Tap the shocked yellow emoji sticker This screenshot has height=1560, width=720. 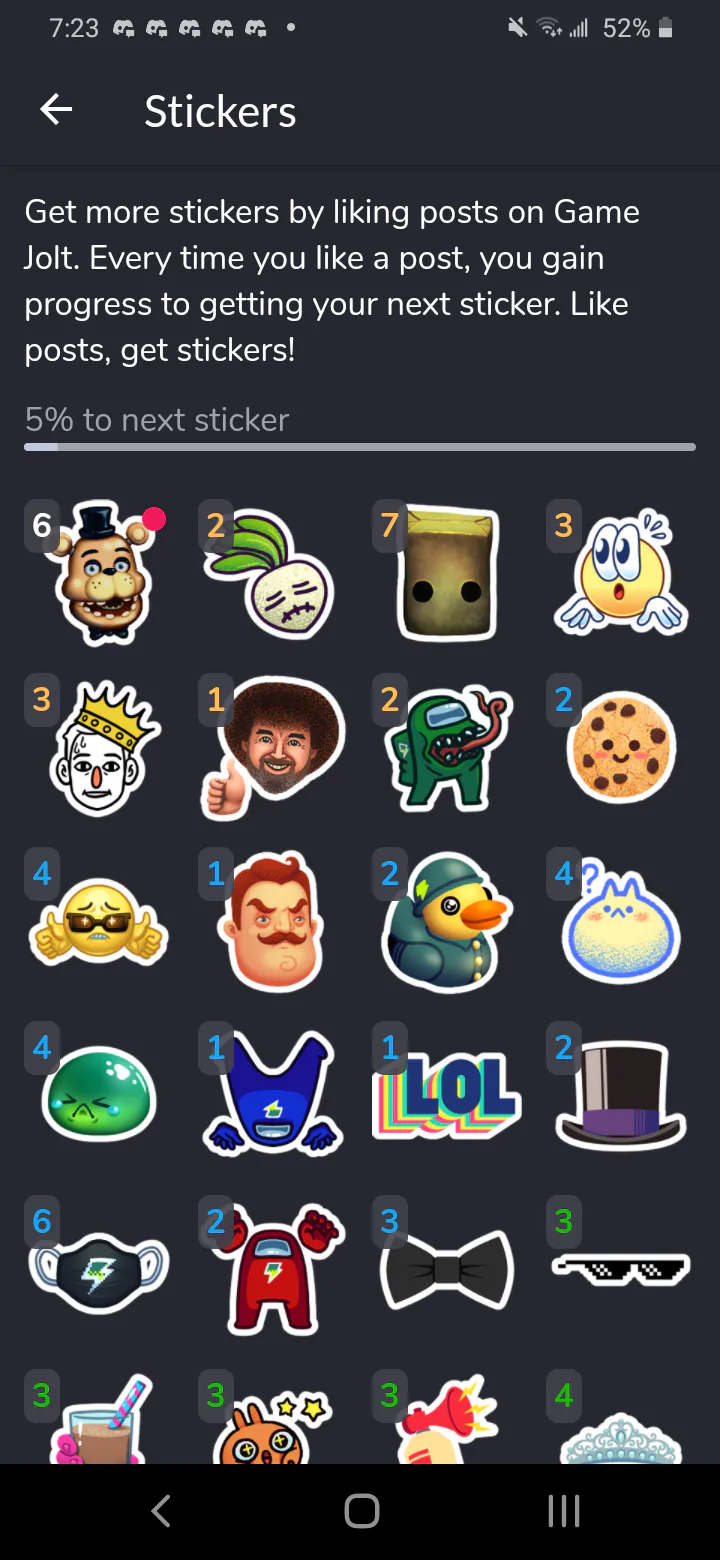621,574
